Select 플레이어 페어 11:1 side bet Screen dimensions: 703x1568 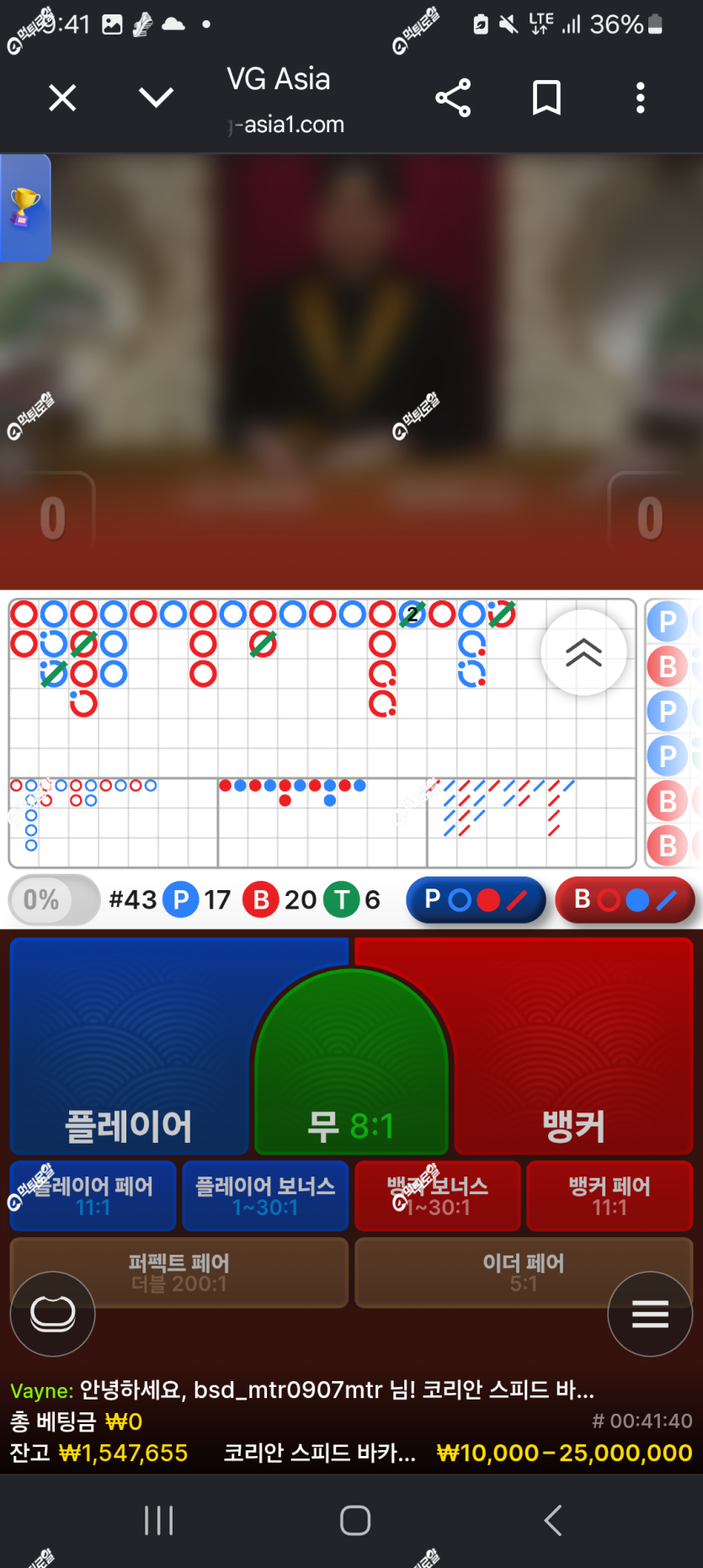click(93, 1196)
